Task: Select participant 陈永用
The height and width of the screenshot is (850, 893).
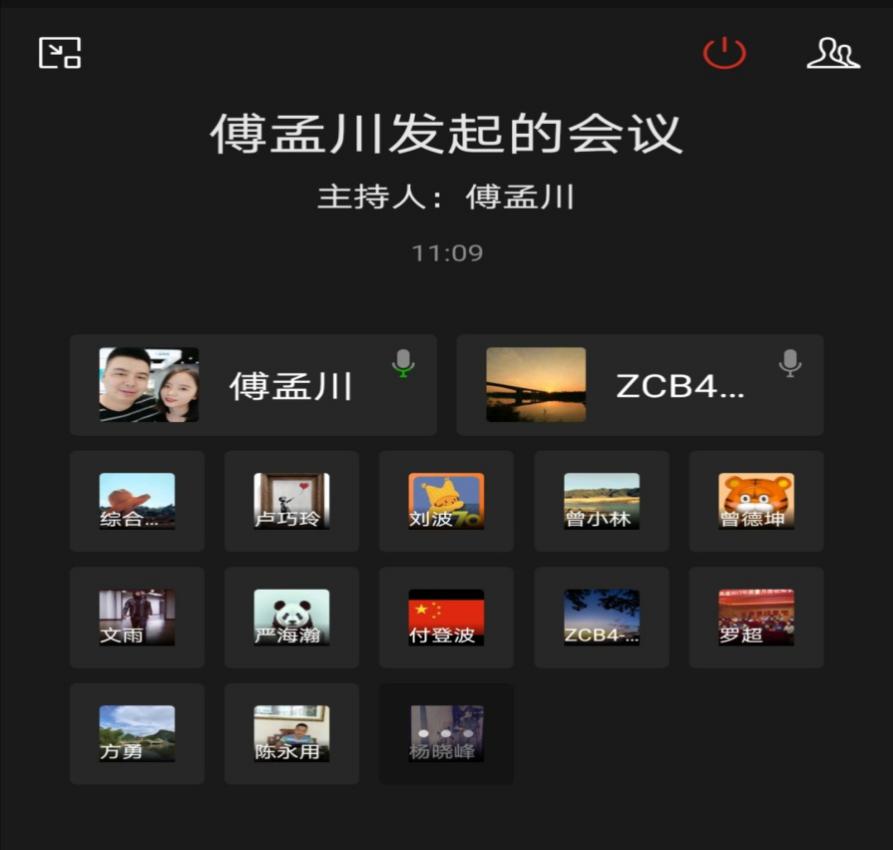Action: [291, 734]
